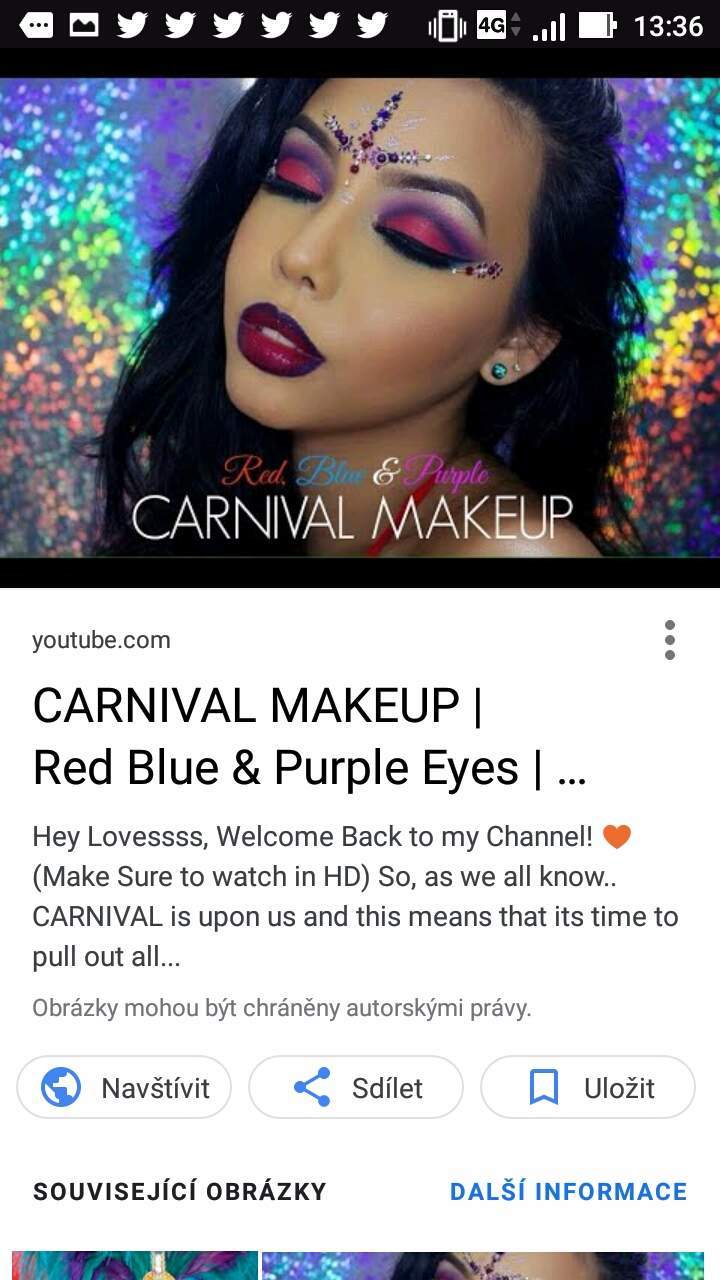The width and height of the screenshot is (720, 1280).
Task: Save the image with Uložit
Action: pos(588,1087)
